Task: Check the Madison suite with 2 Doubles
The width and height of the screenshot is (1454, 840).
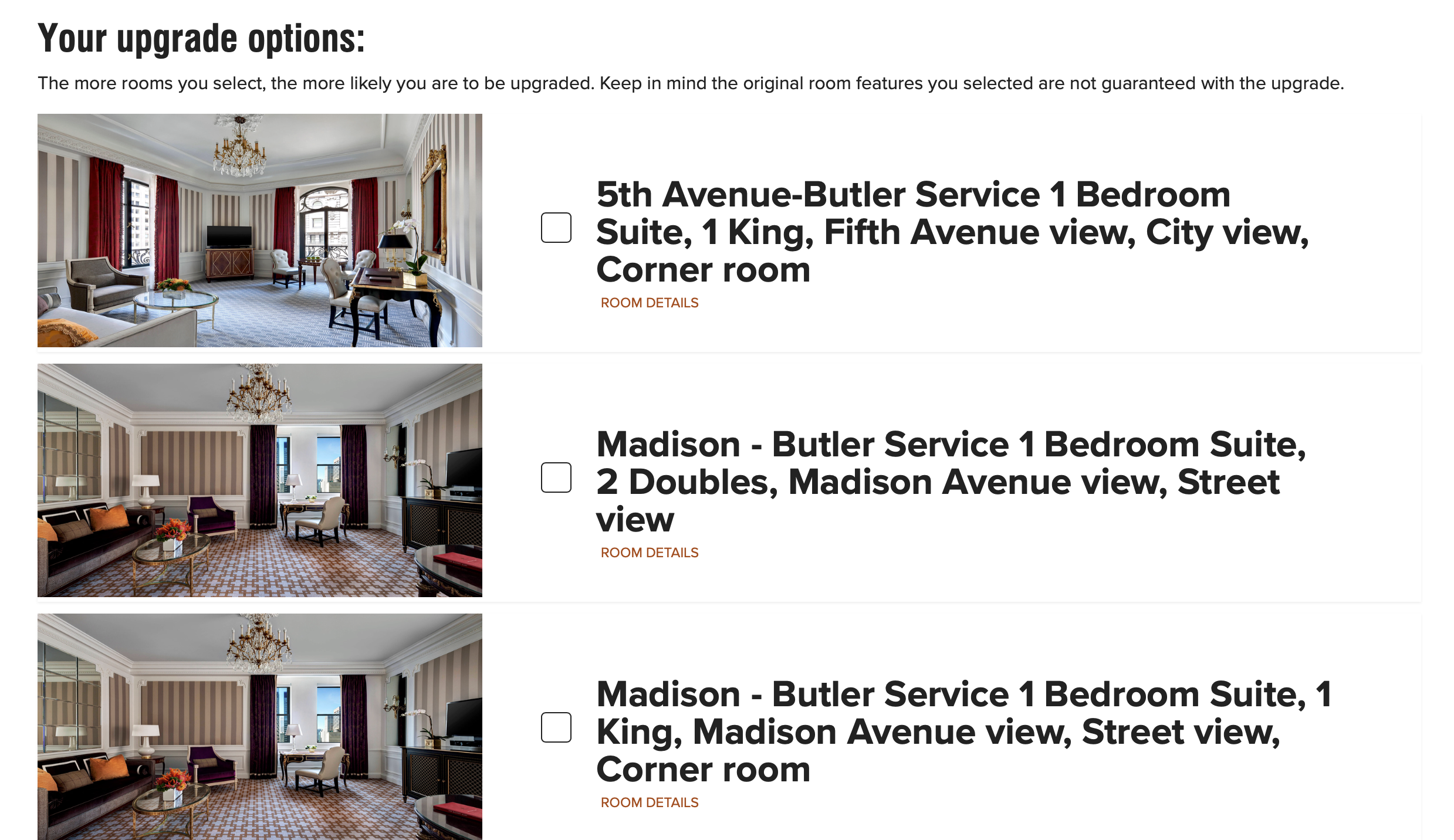Action: tap(556, 477)
